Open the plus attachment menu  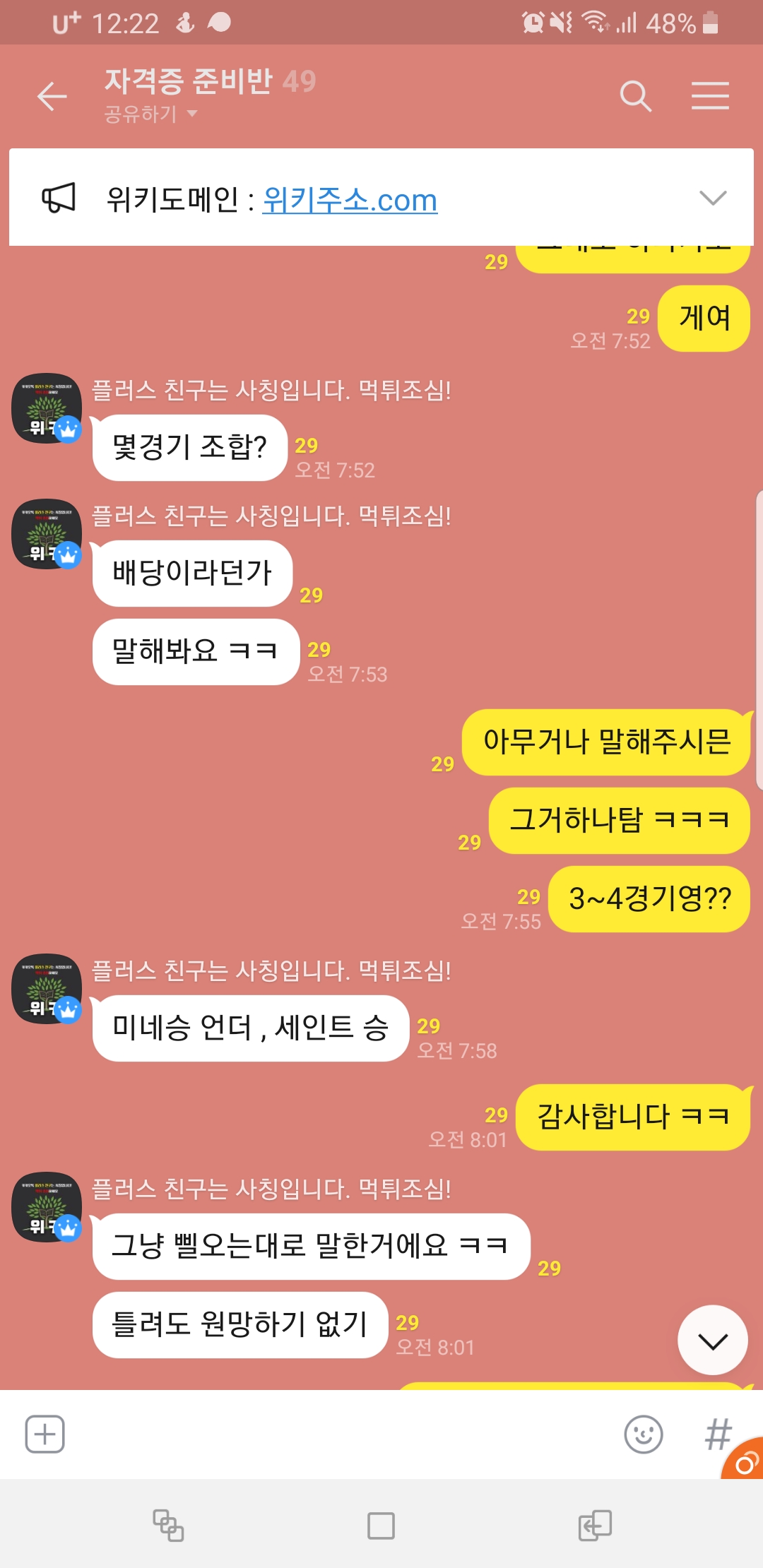[45, 1435]
